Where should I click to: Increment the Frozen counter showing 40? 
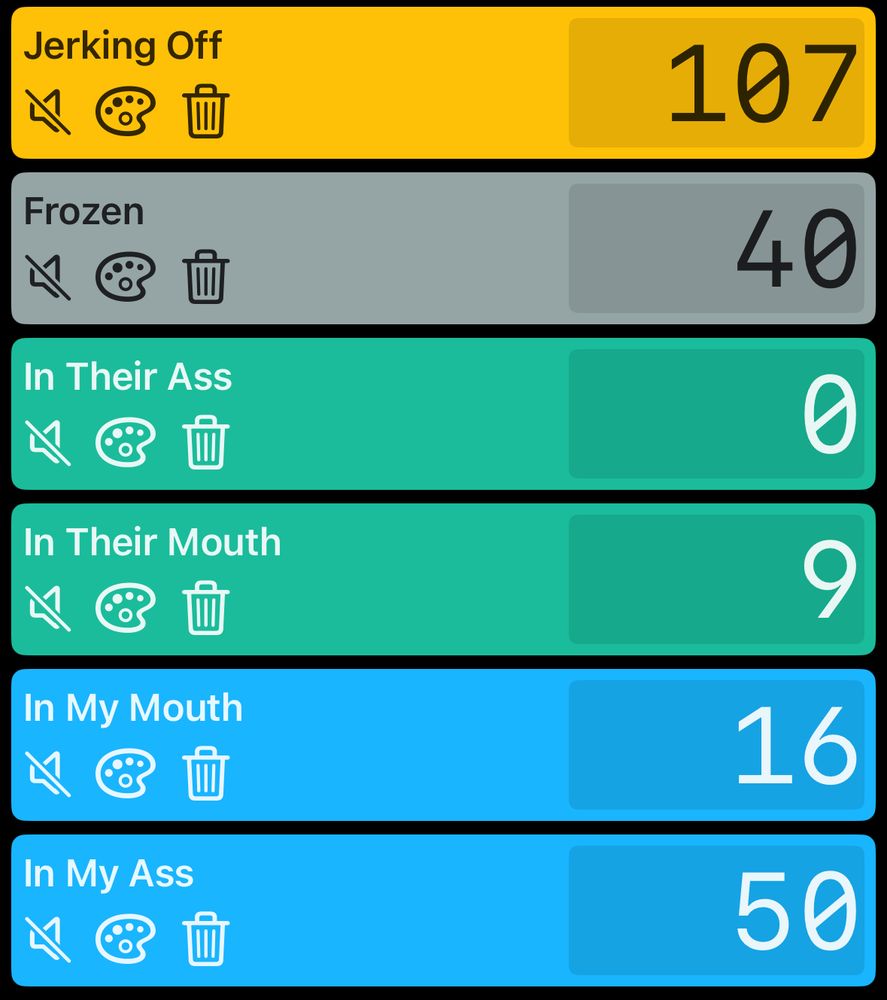click(x=716, y=248)
